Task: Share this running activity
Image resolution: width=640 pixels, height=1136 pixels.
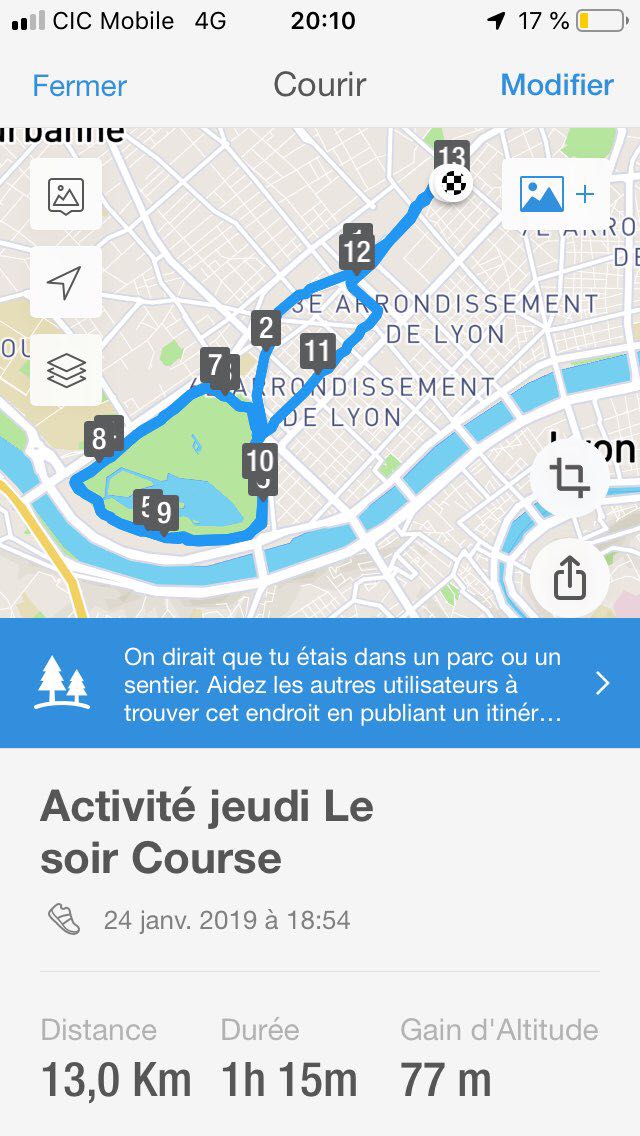Action: (x=569, y=578)
